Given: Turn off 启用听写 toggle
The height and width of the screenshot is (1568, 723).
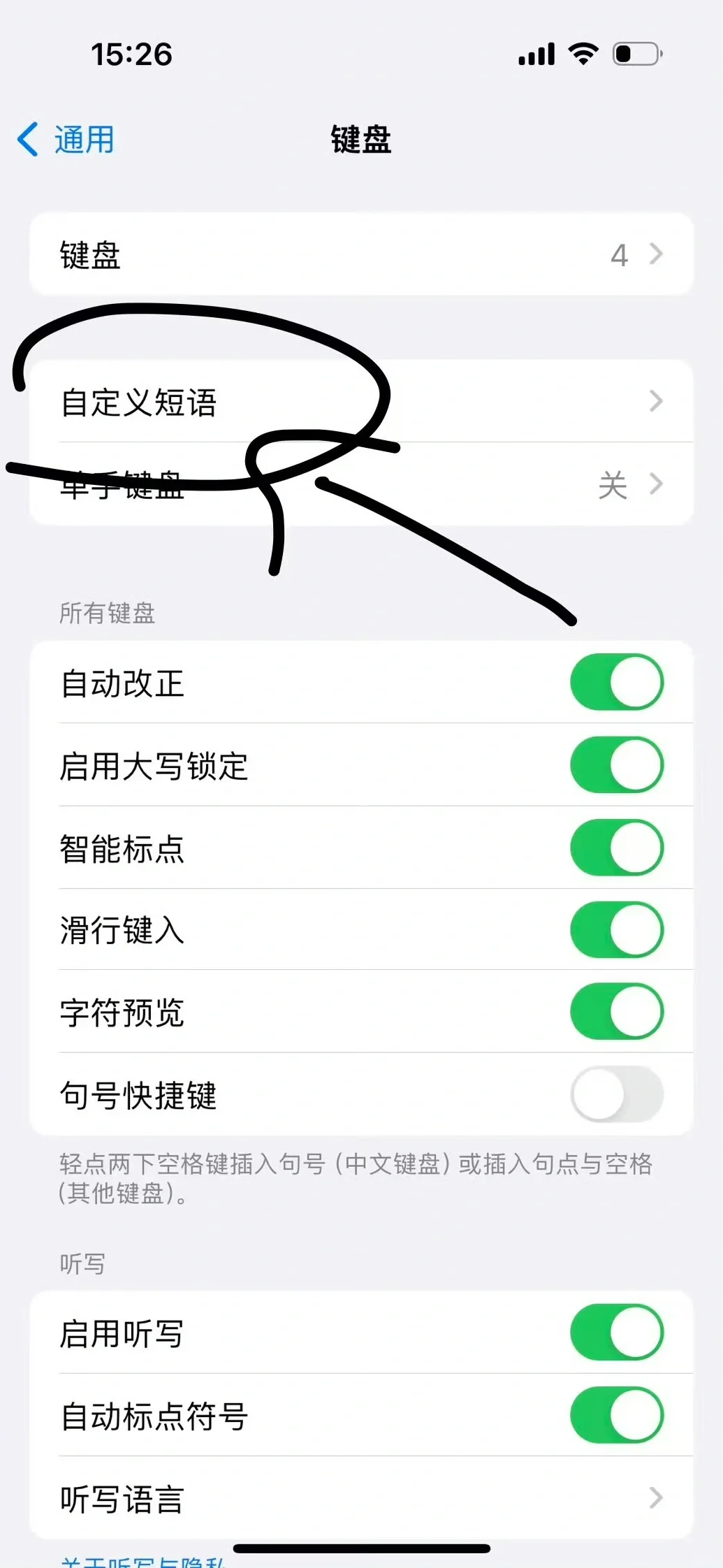Looking at the screenshot, I should point(615,1333).
